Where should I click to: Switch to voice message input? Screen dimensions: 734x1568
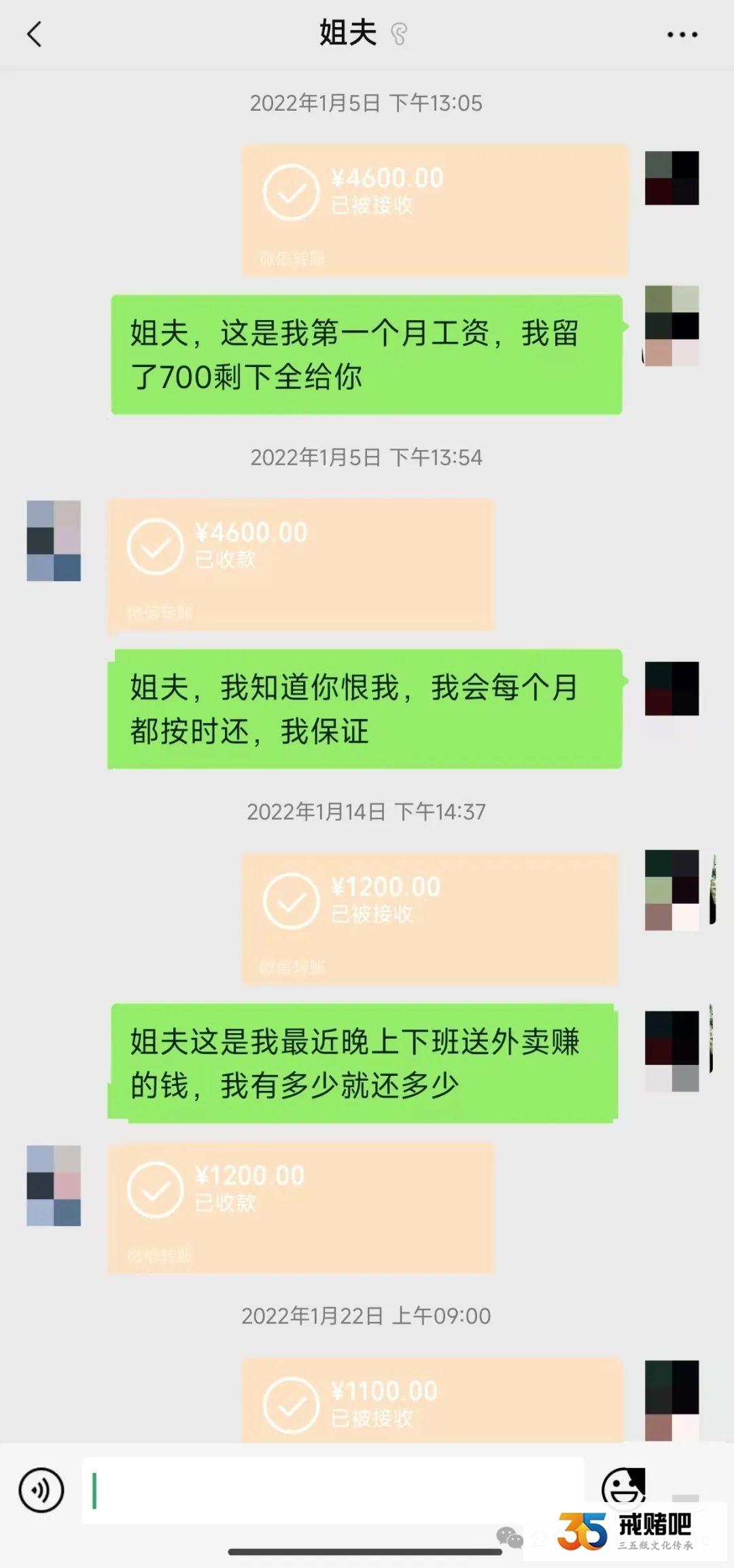coord(41,1491)
